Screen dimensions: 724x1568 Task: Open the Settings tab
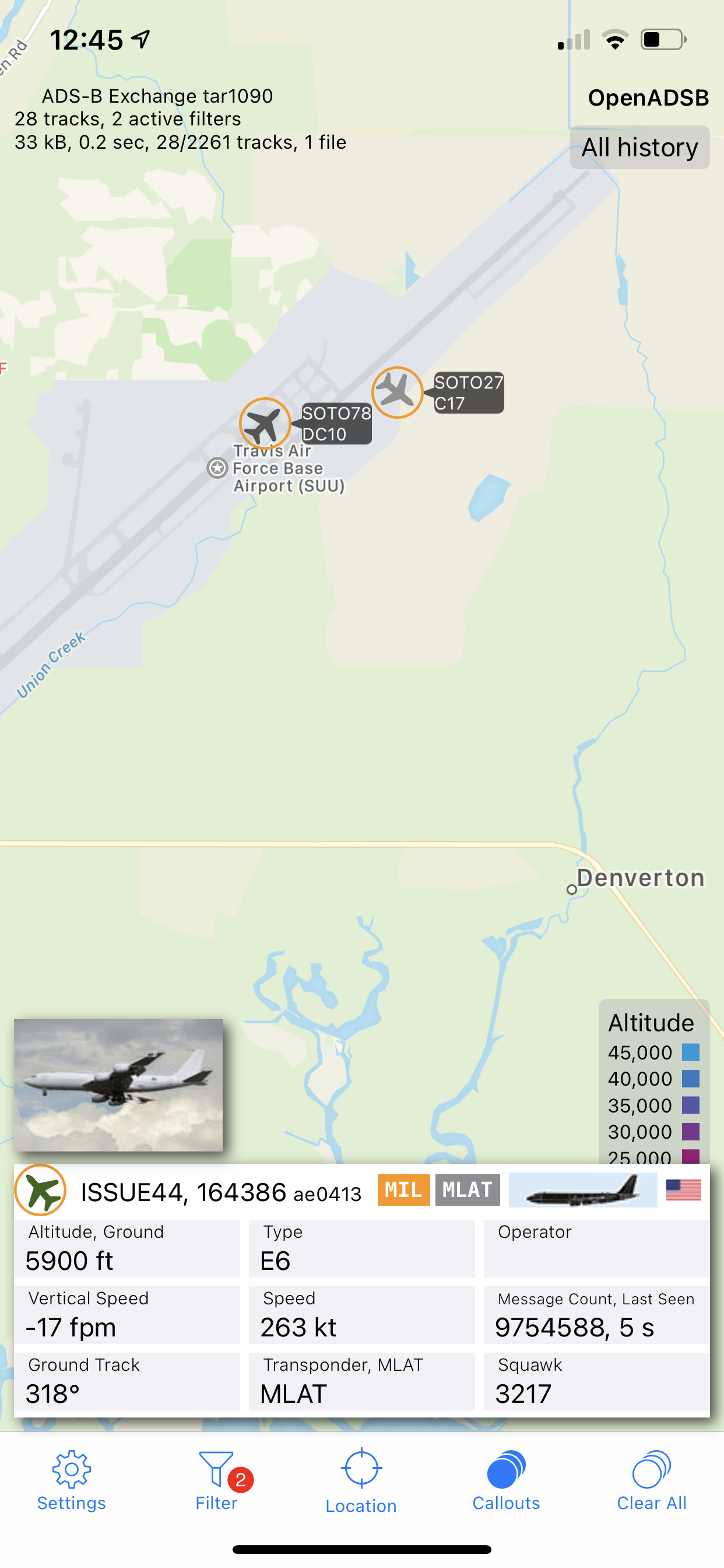71,1480
